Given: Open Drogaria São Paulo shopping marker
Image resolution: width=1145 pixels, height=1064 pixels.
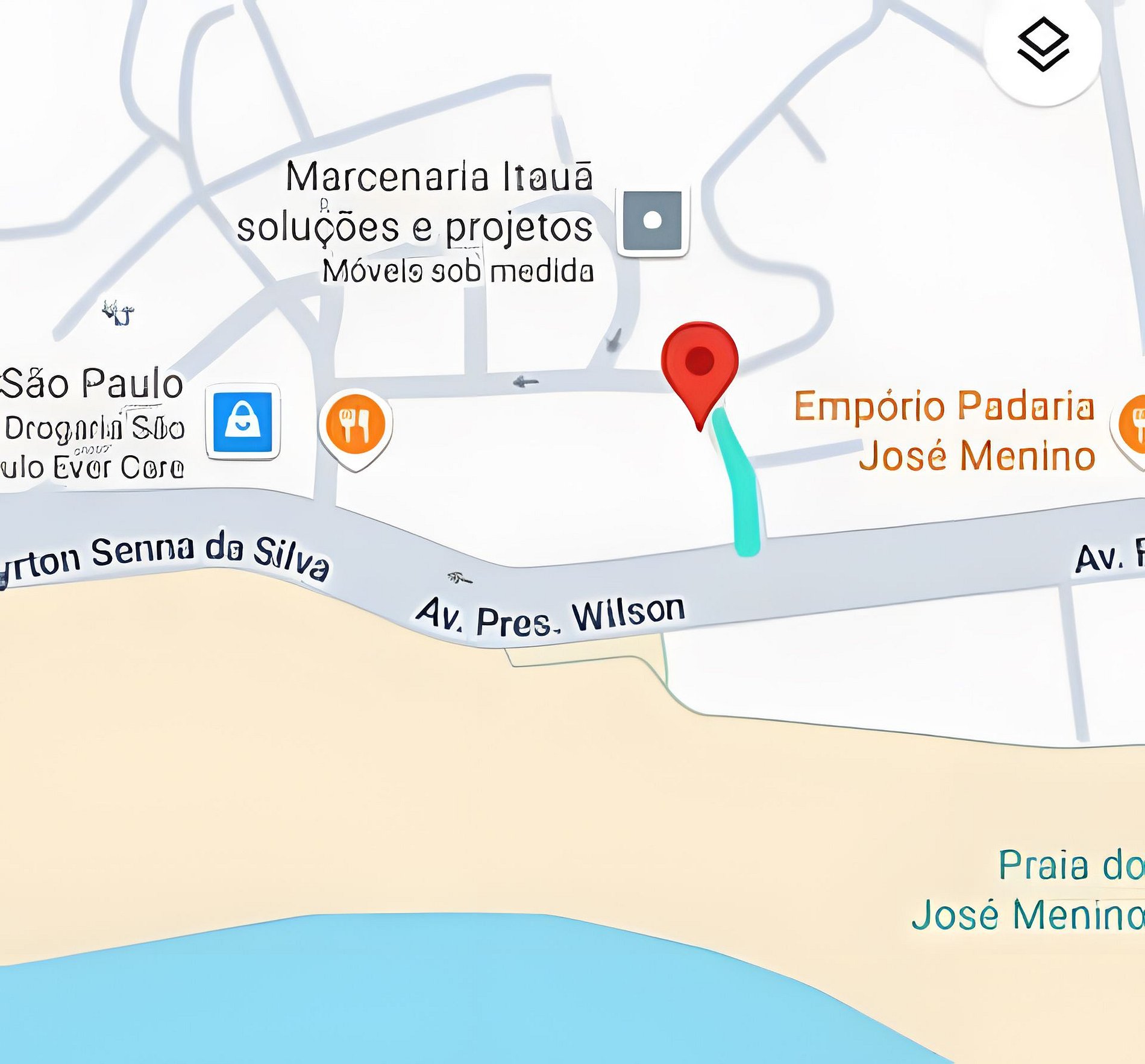Looking at the screenshot, I should 242,421.
